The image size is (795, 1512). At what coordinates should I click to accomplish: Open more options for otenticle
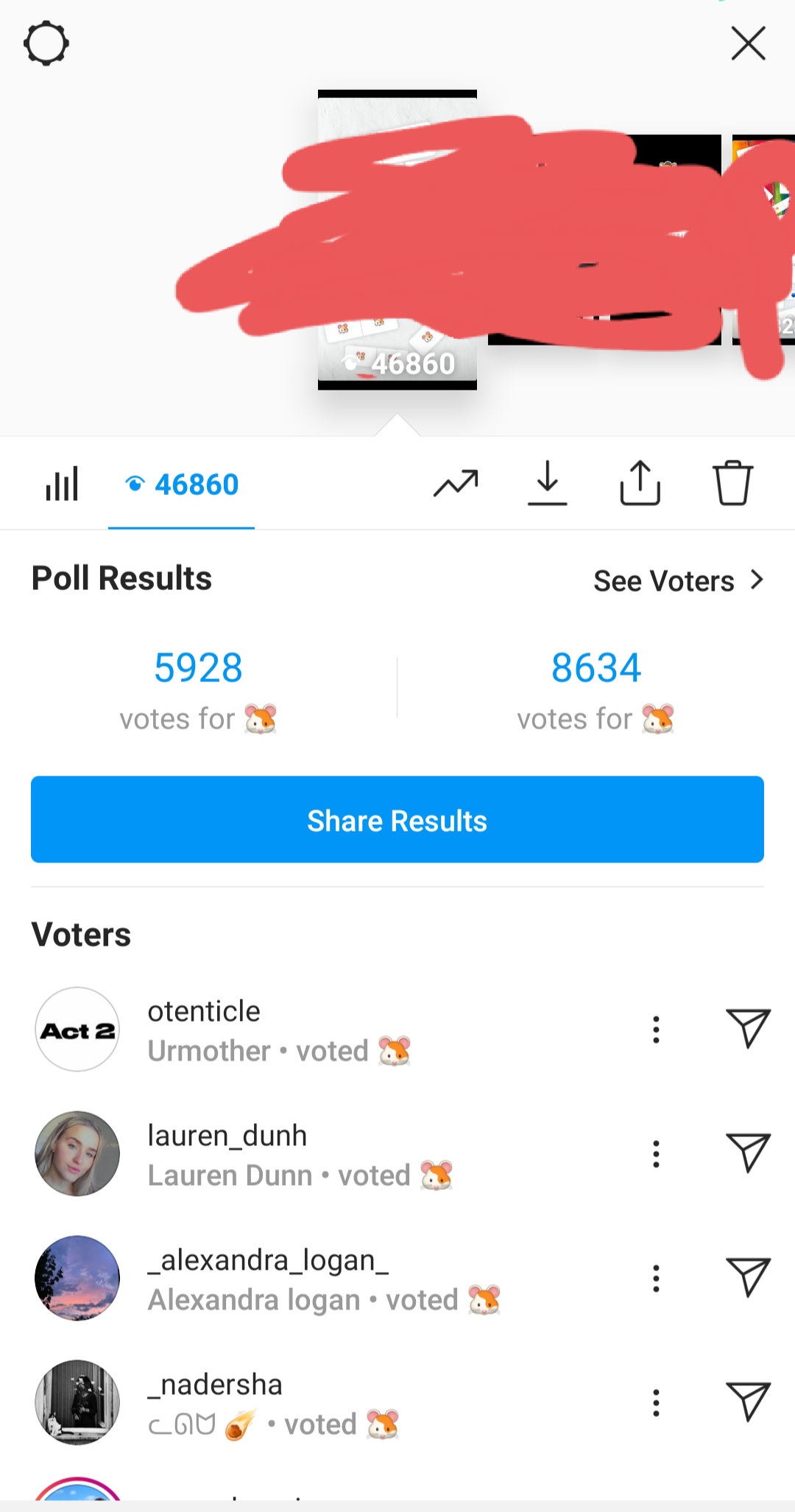click(656, 1030)
